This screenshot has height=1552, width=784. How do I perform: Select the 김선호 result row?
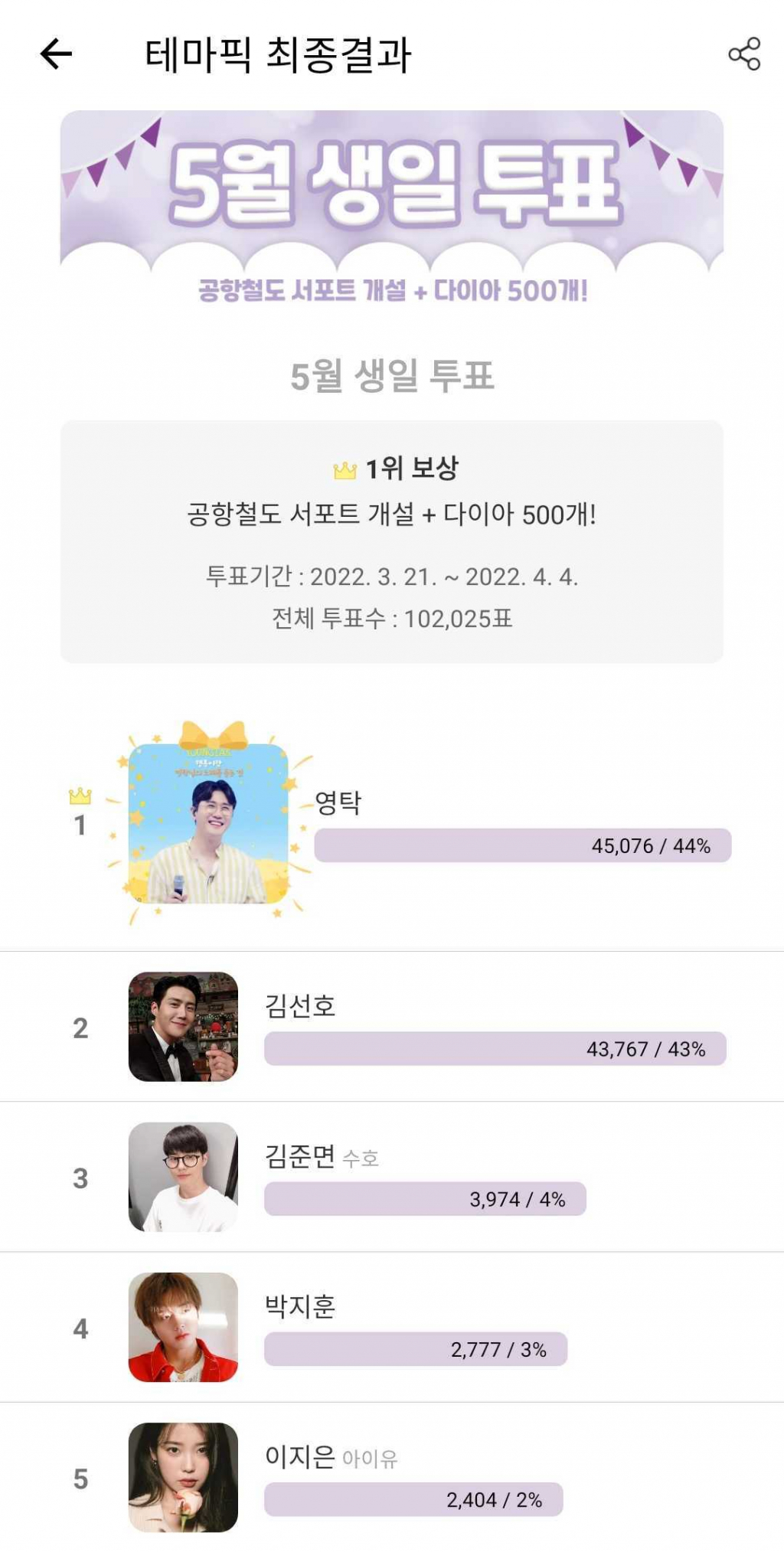[x=390, y=1027]
